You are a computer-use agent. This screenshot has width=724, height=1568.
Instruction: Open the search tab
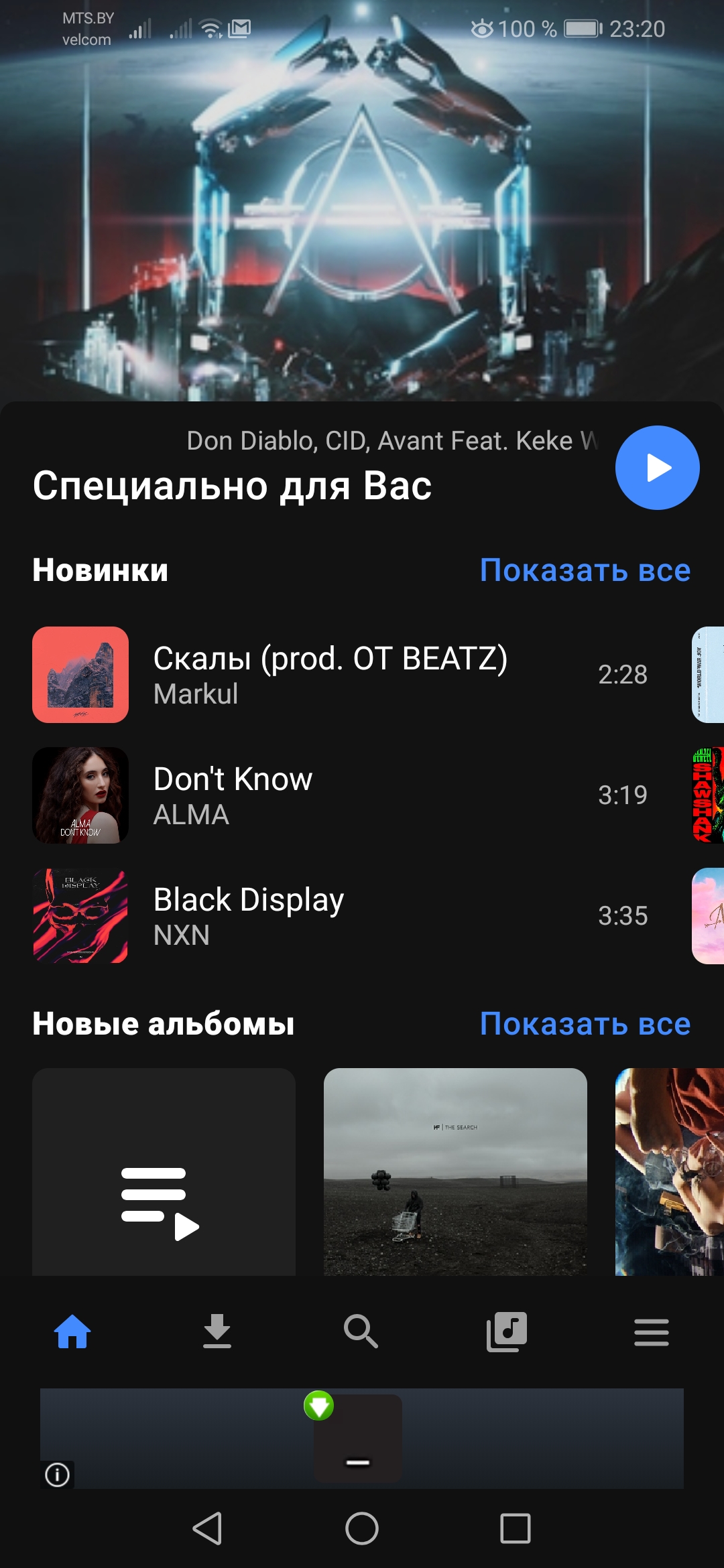pos(361,1331)
